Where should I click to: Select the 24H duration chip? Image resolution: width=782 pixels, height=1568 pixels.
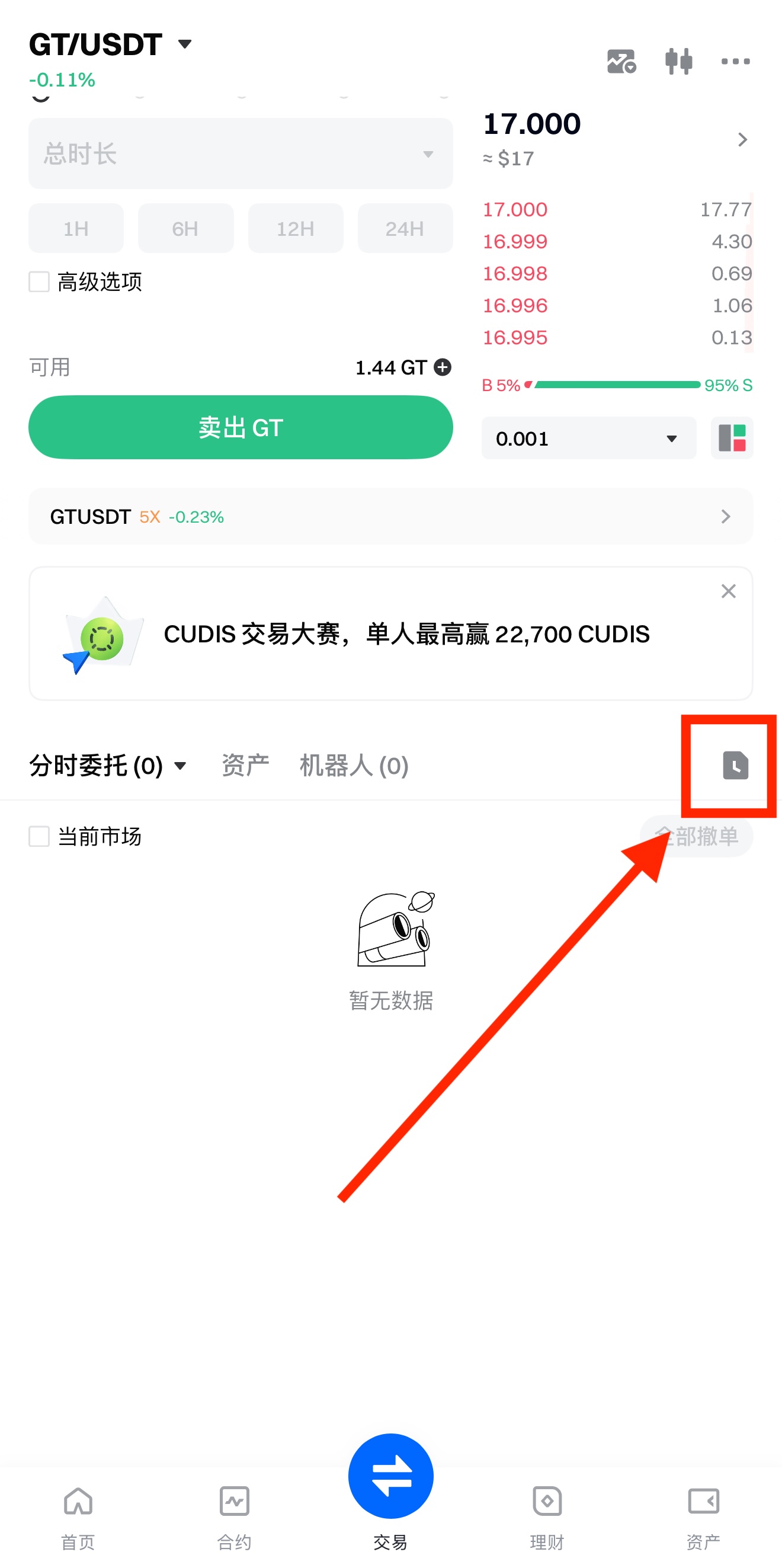(405, 229)
